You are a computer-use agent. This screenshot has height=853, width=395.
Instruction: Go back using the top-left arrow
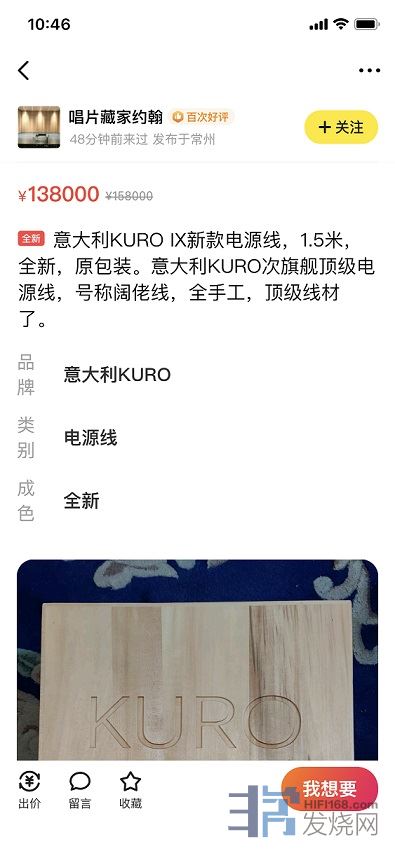coord(23,71)
